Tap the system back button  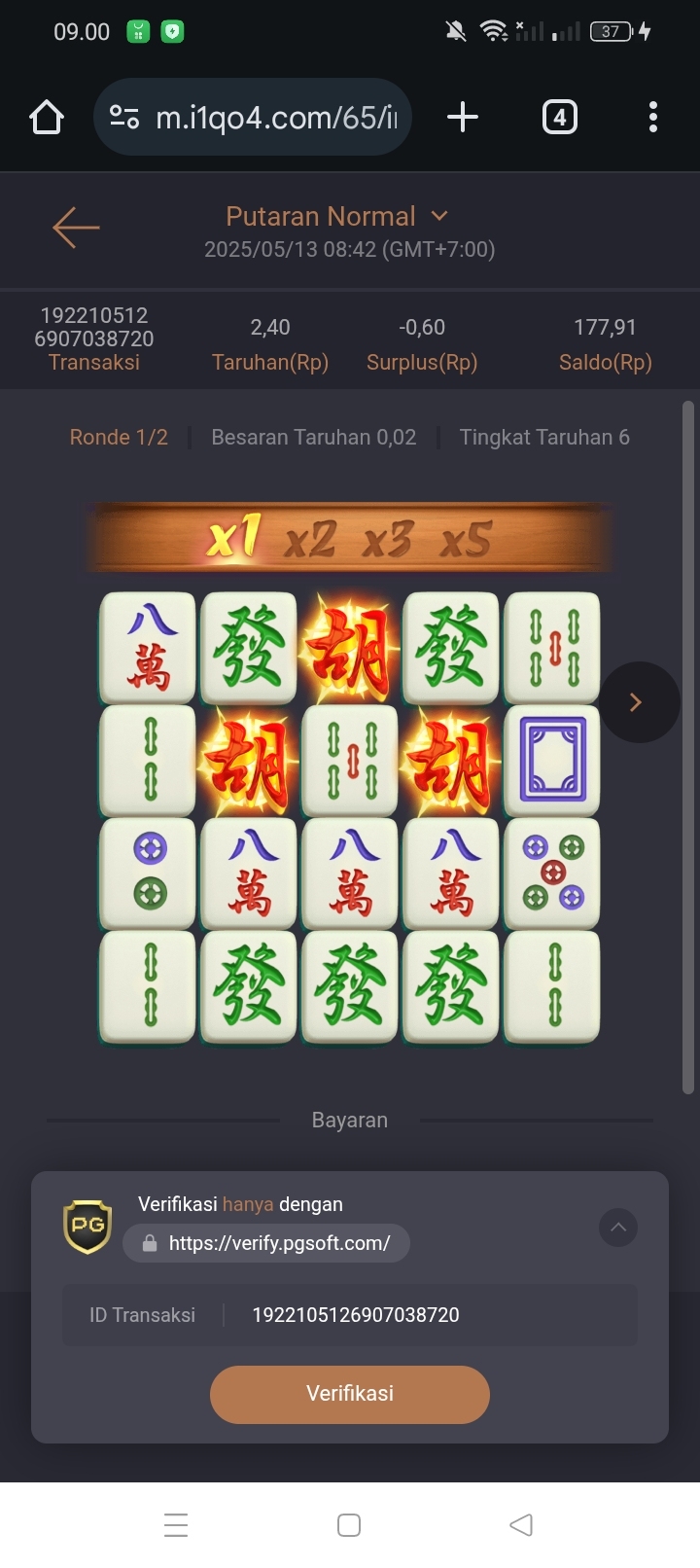(x=521, y=1524)
